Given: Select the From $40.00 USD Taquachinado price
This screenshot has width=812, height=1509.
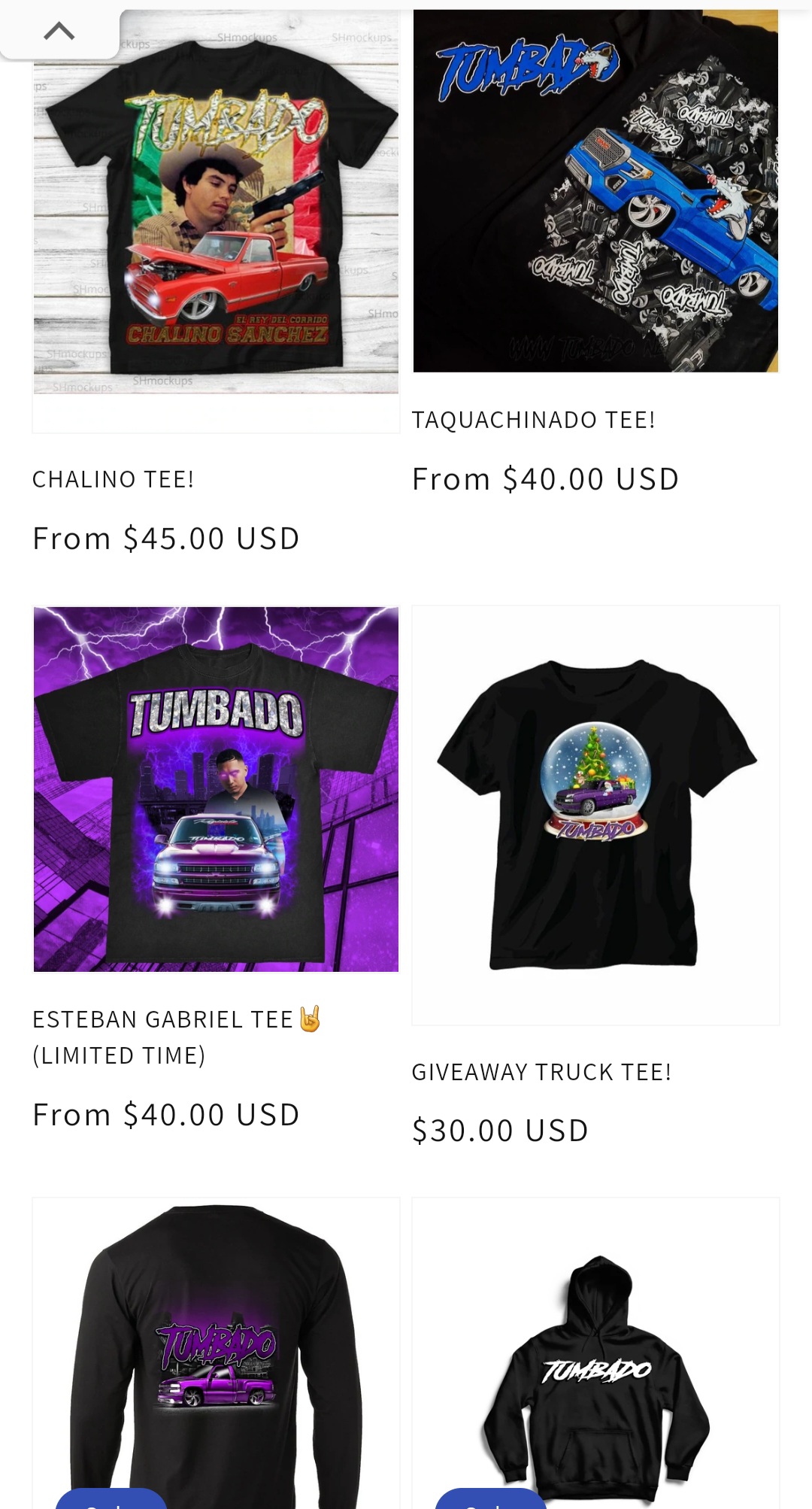Looking at the screenshot, I should click(546, 478).
